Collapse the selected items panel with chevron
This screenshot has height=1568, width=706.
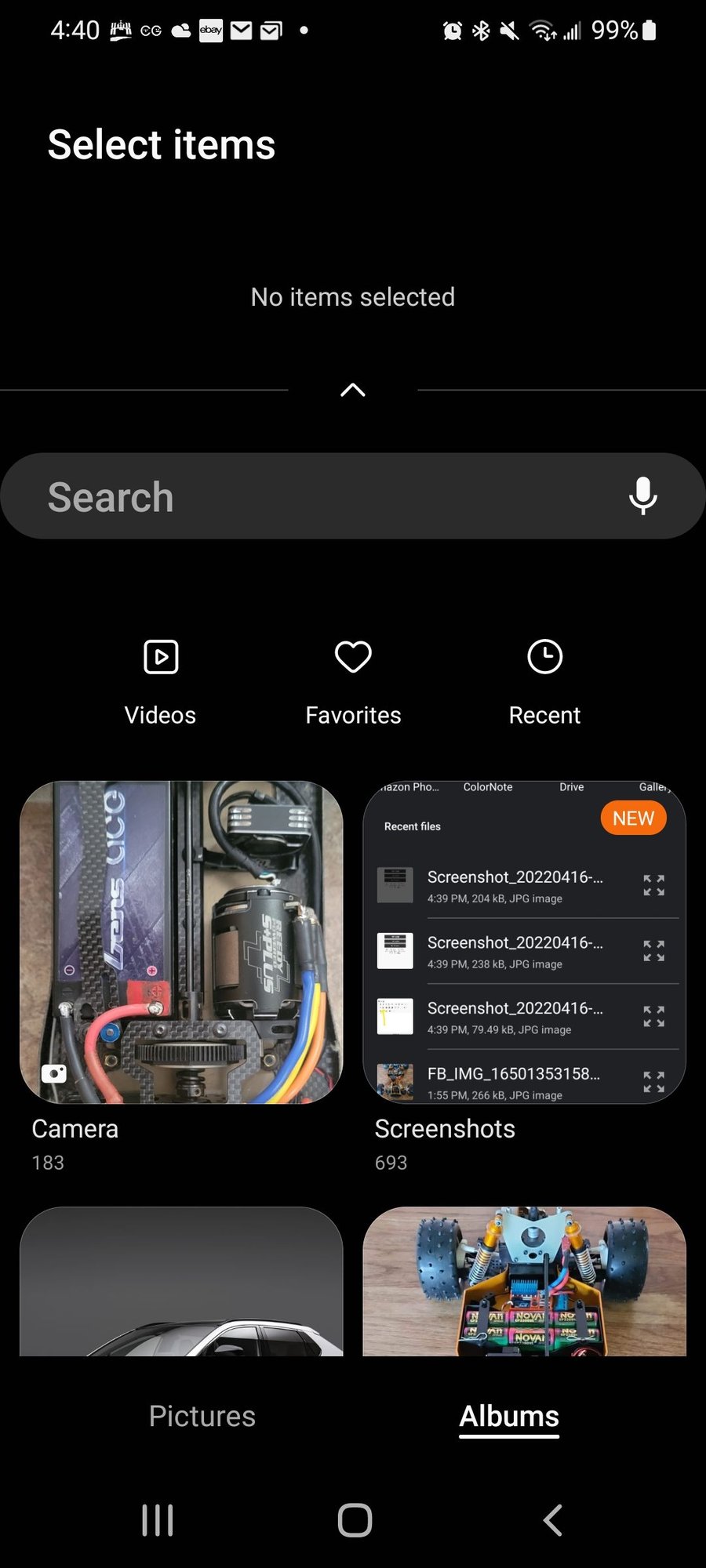click(353, 390)
